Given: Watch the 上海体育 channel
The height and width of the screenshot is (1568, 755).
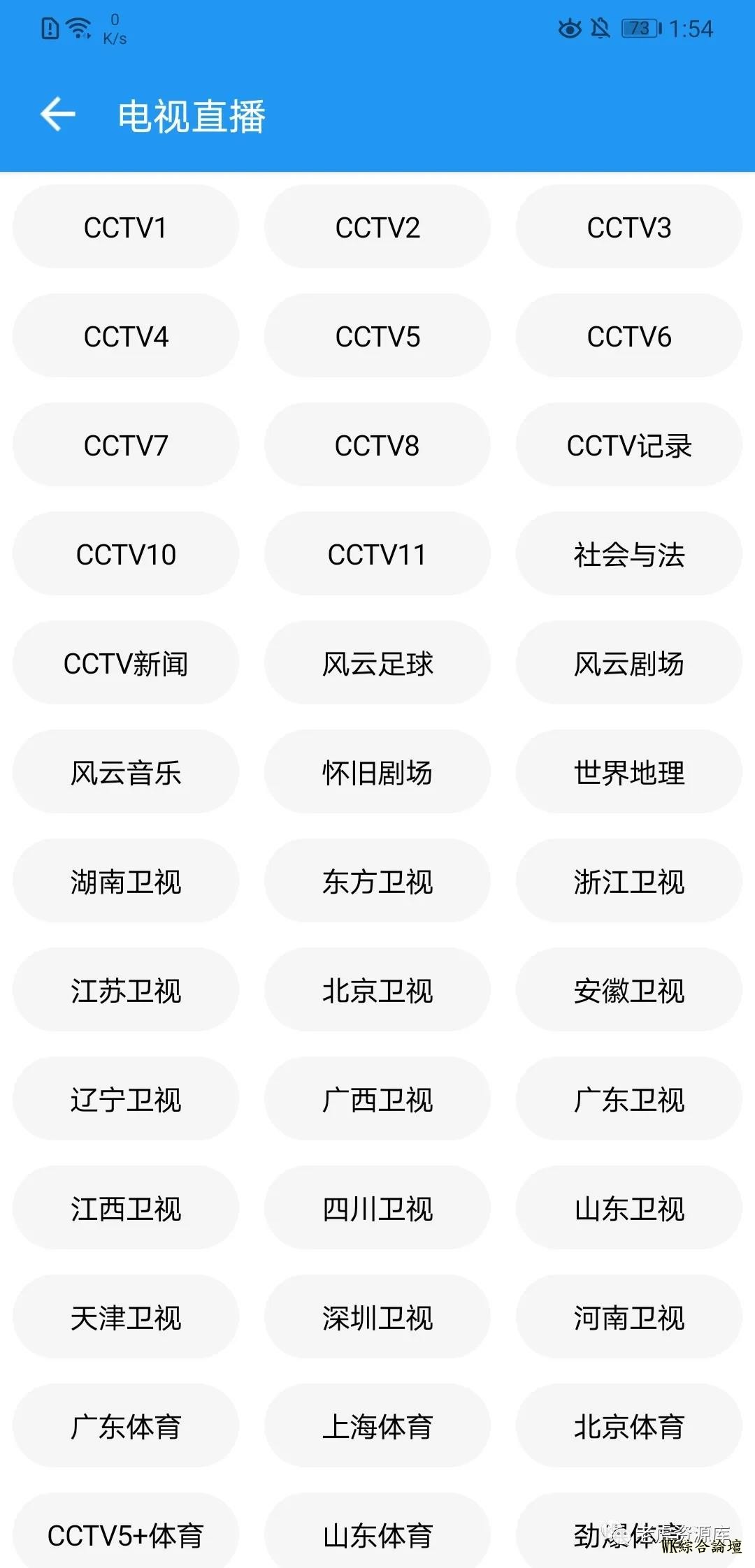Looking at the screenshot, I should click(x=377, y=1426).
